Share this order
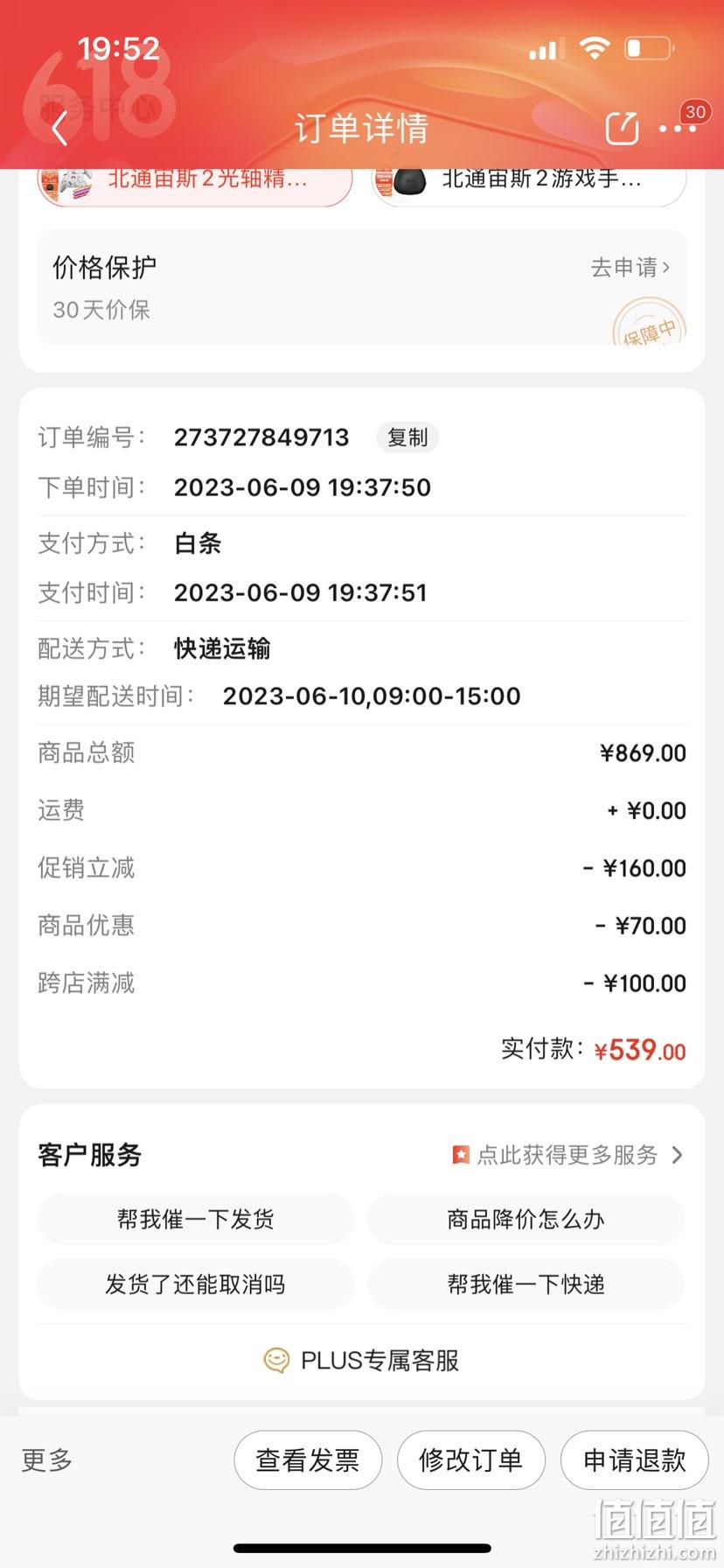Viewport: 724px width, 1568px height. 623,129
